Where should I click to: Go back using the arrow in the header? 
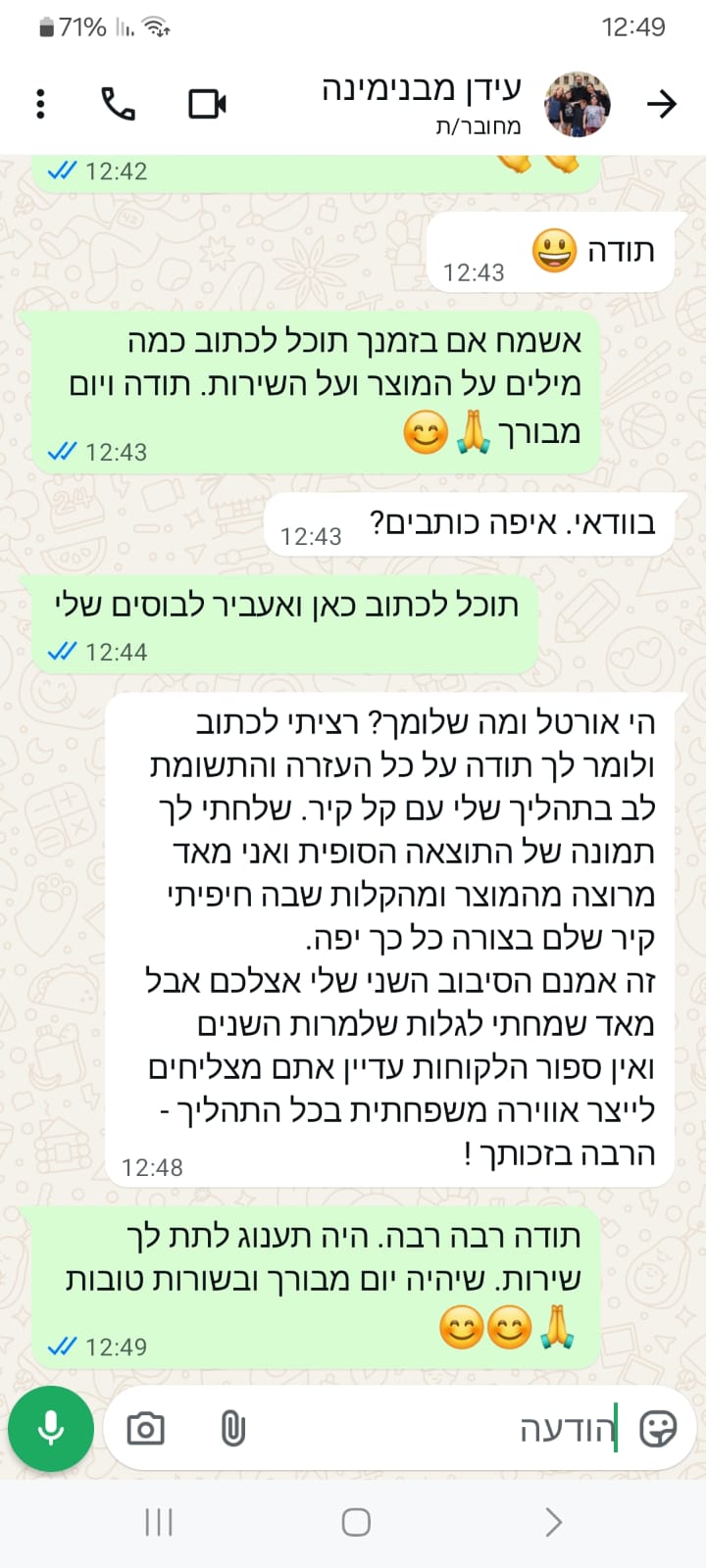coord(663,103)
